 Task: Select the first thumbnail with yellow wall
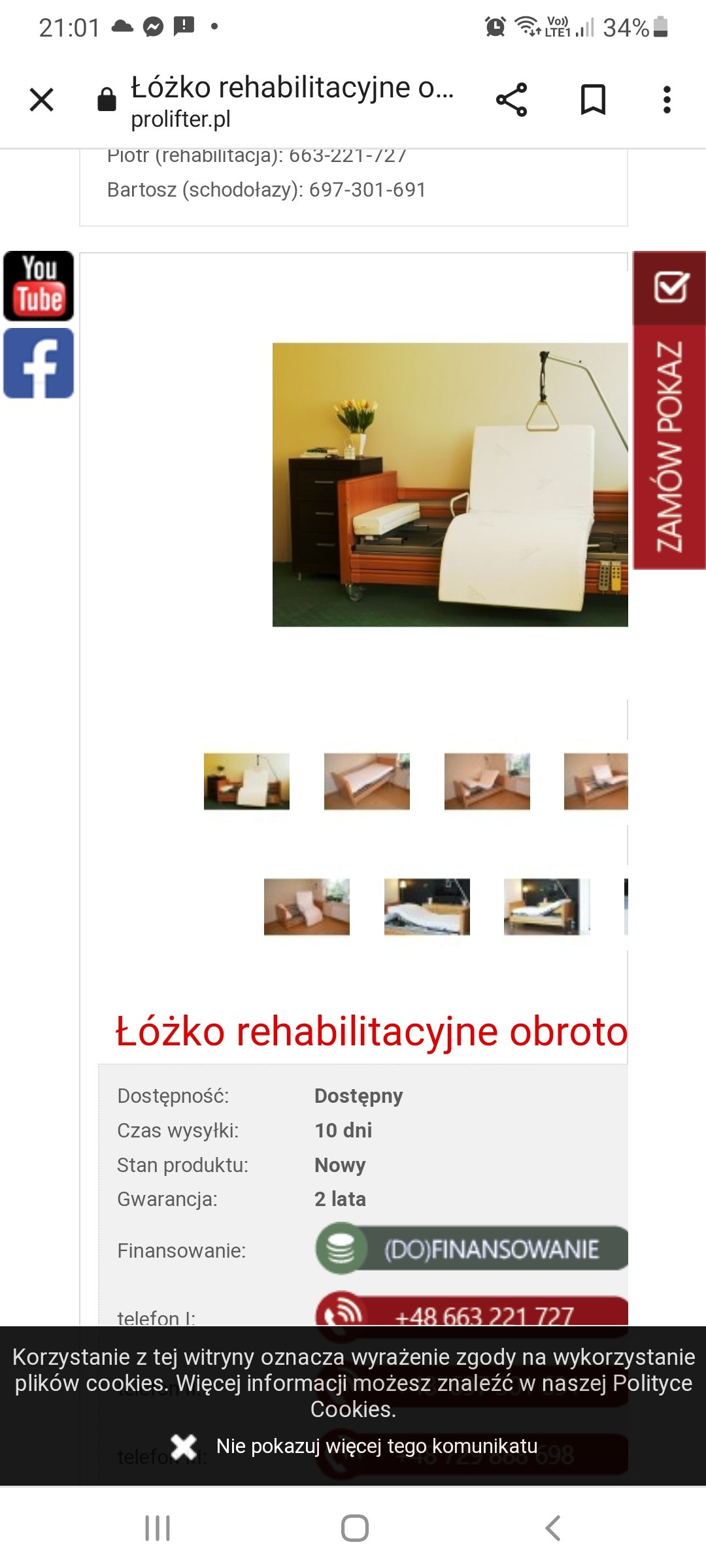tap(246, 781)
